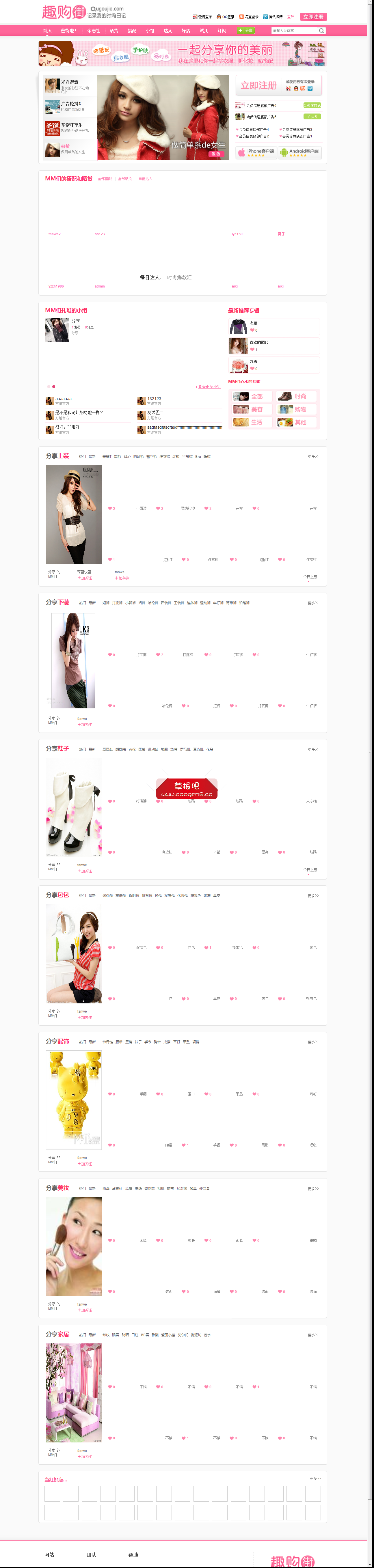374x1568 pixels.
Task: Follow 深蓝浅蓝 with 加关注
Action: click(85, 578)
